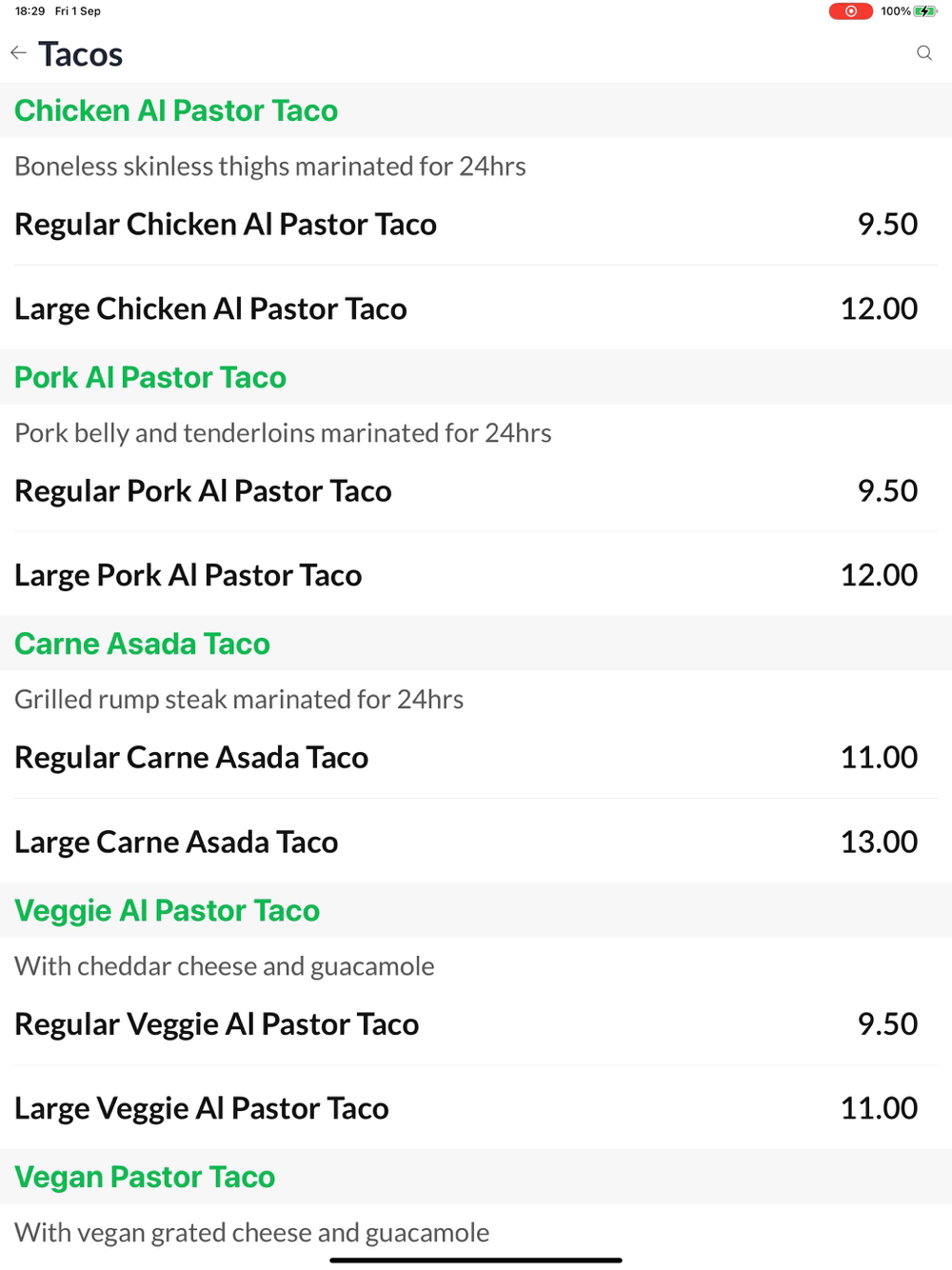Choose Regular Pork Al Pastor Taco
952x1270 pixels.
203,491
